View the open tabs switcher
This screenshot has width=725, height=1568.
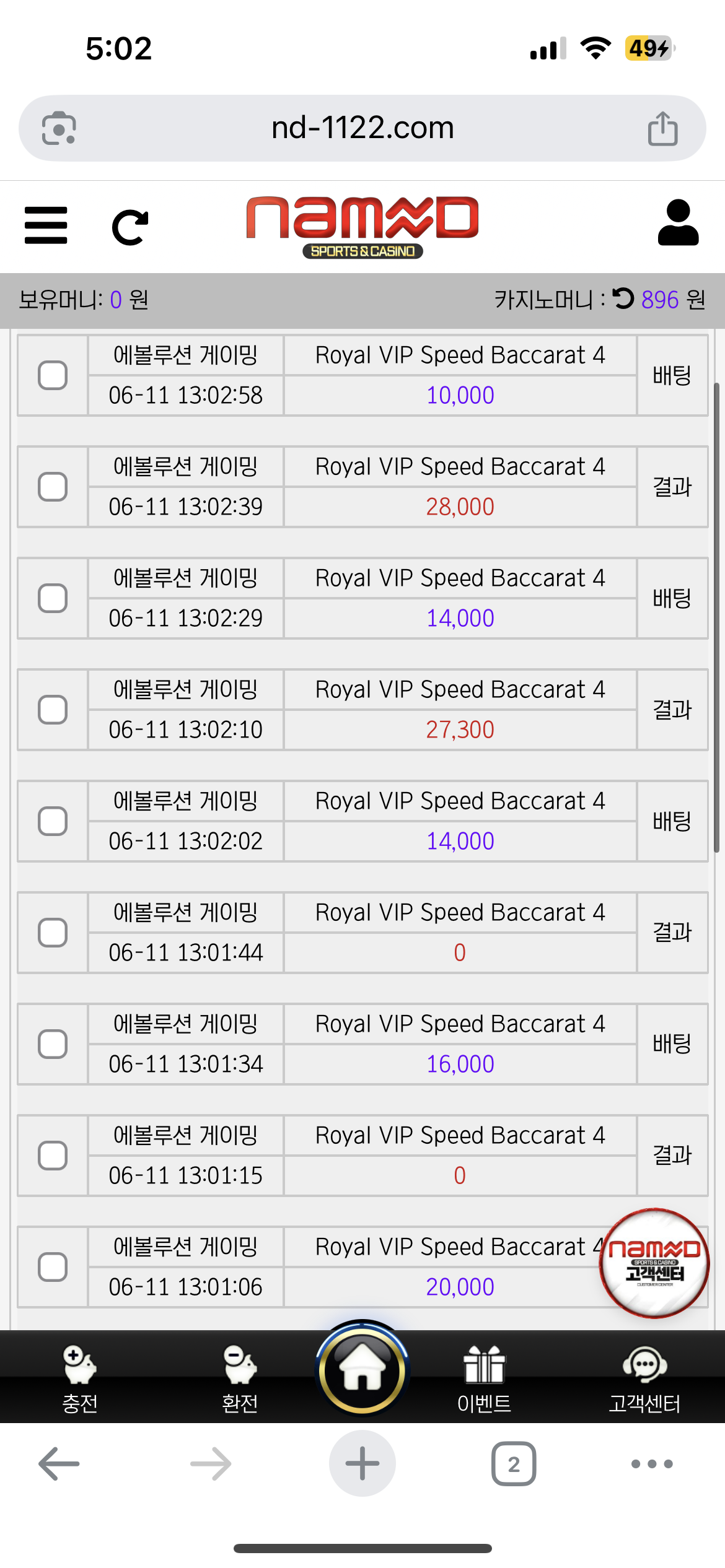coord(514,1464)
